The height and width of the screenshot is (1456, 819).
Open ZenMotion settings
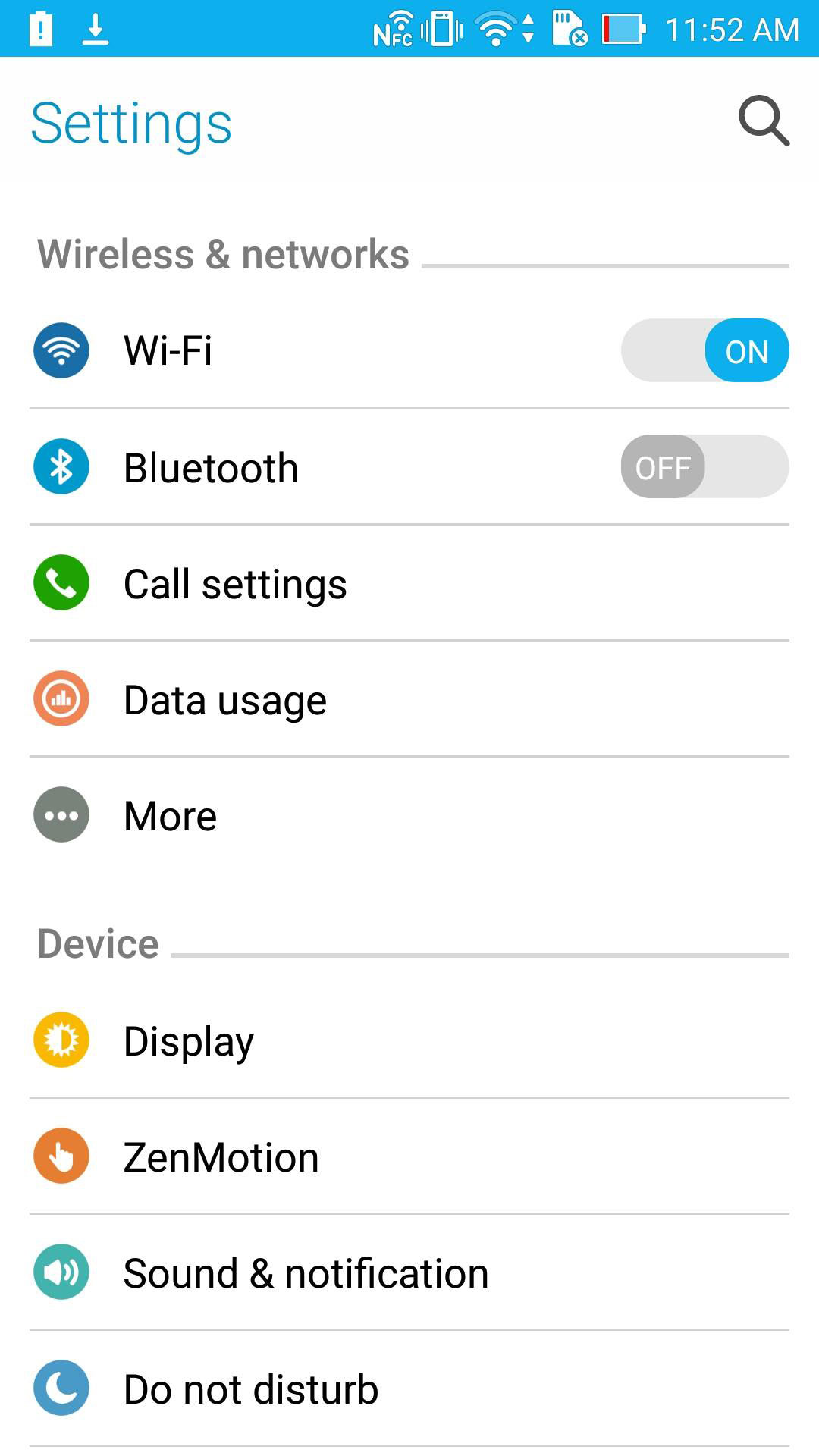409,1156
